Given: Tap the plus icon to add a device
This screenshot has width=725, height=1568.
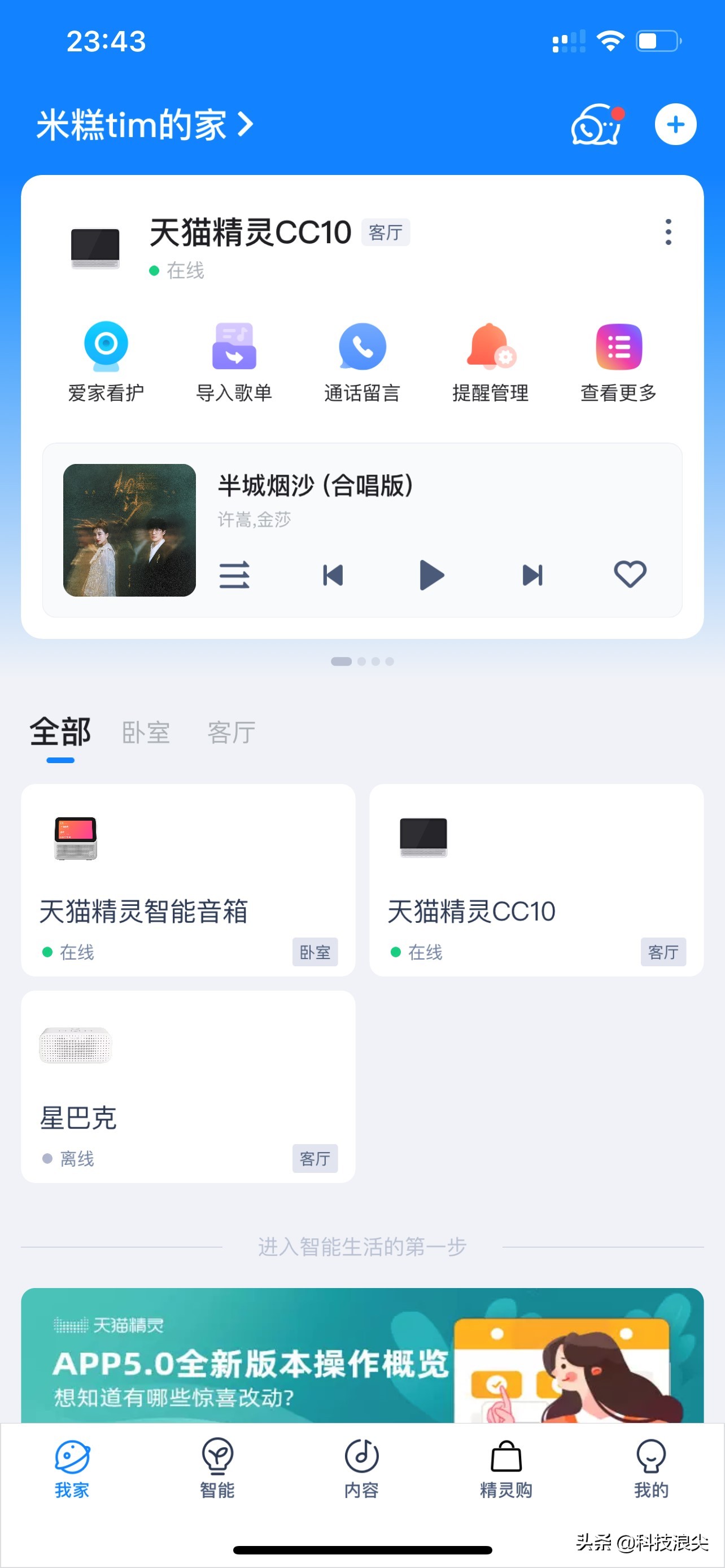Looking at the screenshot, I should point(676,124).
